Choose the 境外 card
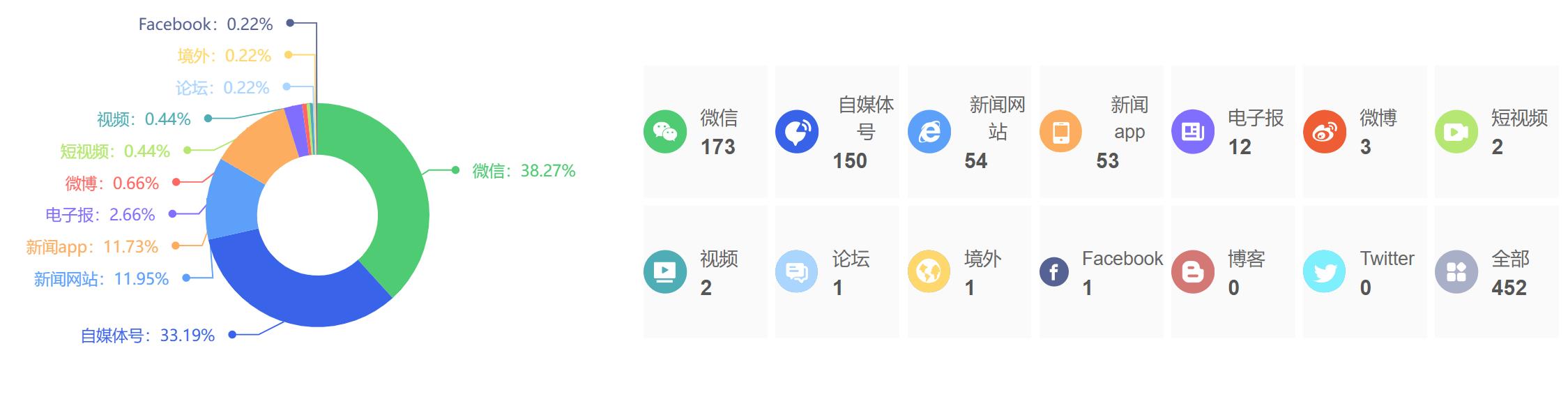Screen dimensions: 1568x399 point(969,272)
